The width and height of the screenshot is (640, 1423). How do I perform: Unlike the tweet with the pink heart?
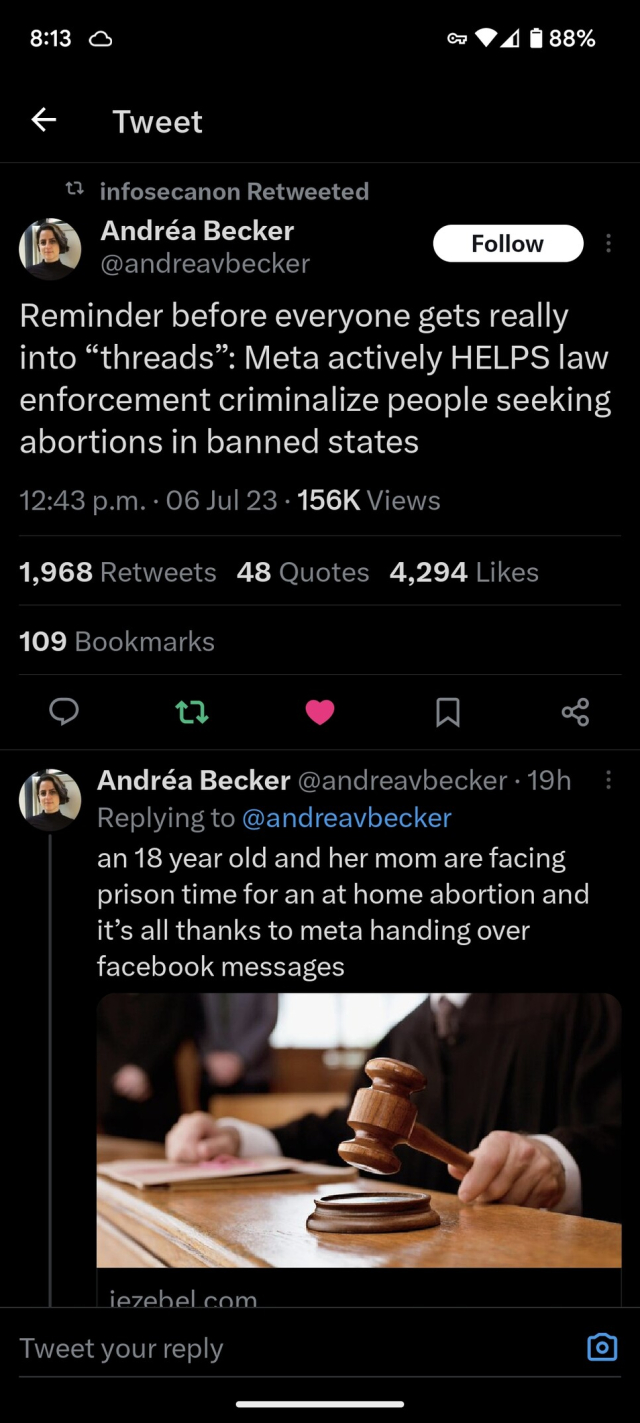(320, 712)
